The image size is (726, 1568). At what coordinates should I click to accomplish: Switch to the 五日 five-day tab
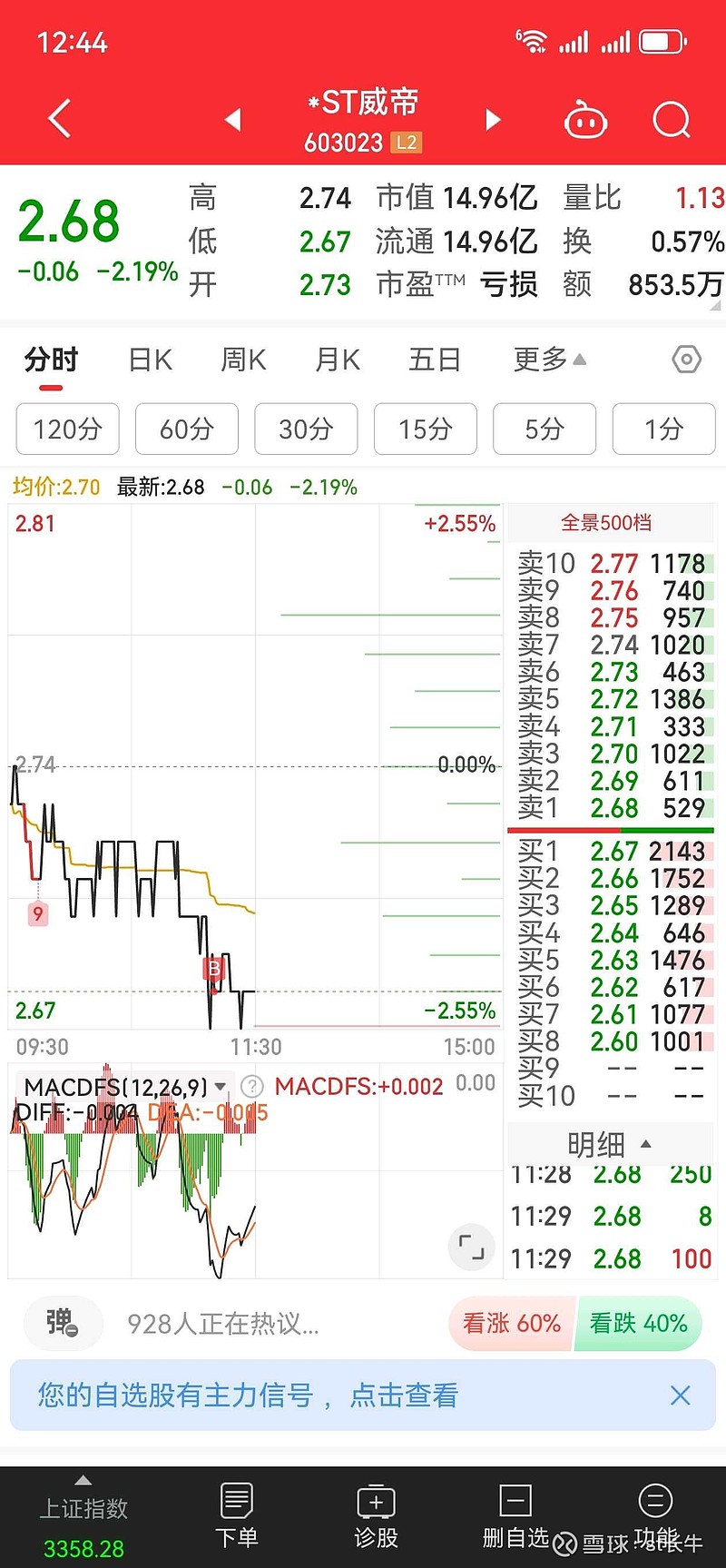[x=434, y=360]
